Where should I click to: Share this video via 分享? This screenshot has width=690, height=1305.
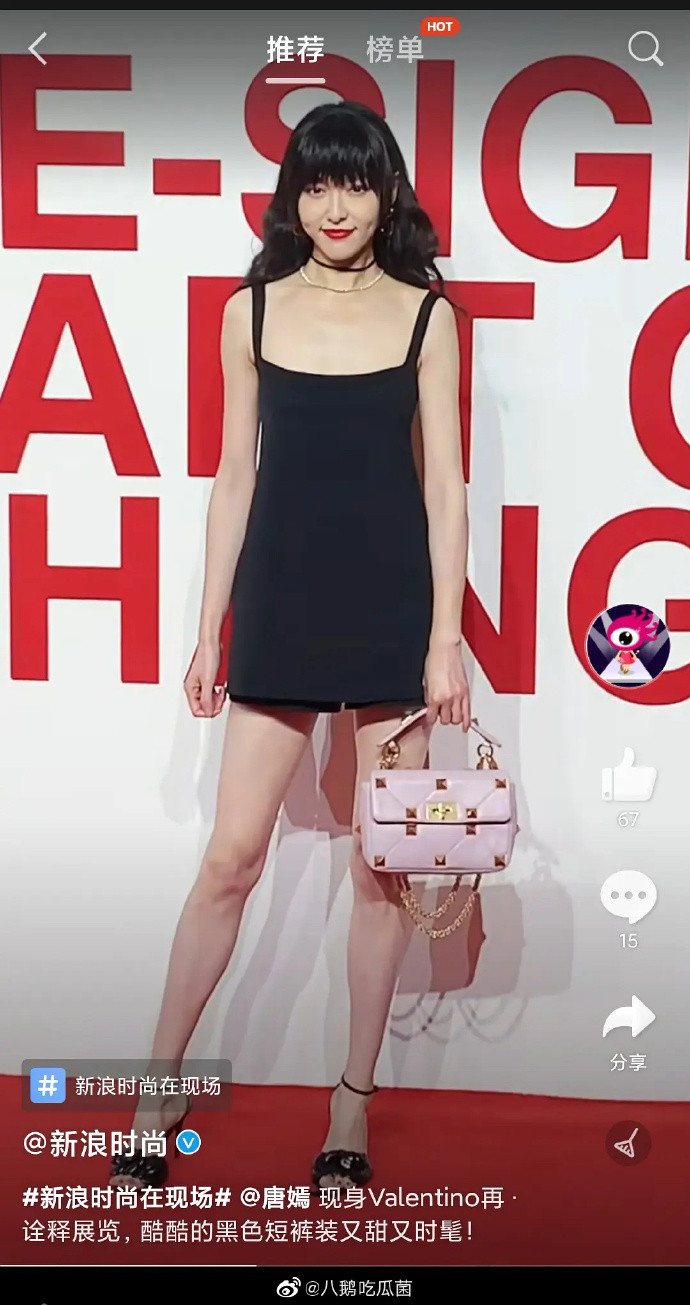pos(628,1022)
